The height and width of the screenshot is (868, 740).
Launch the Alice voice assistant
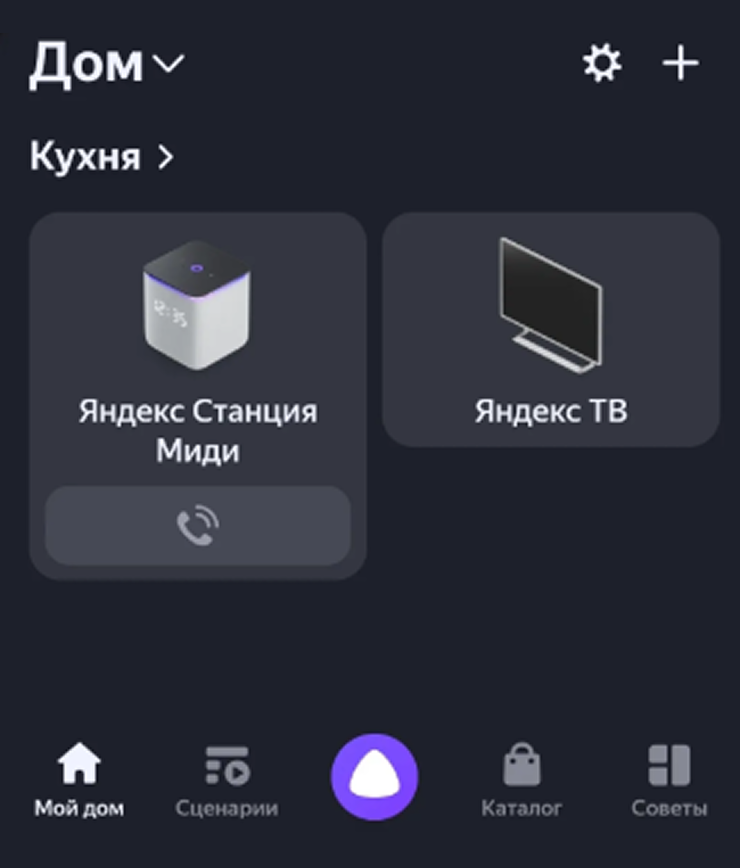pos(374,777)
